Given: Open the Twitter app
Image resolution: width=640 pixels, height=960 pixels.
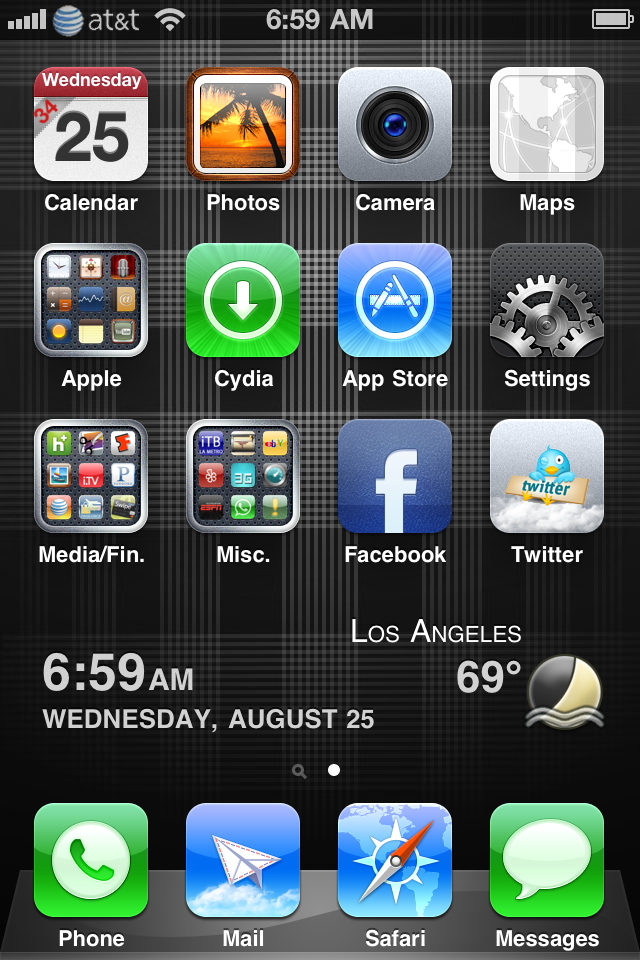Looking at the screenshot, I should pos(547,476).
